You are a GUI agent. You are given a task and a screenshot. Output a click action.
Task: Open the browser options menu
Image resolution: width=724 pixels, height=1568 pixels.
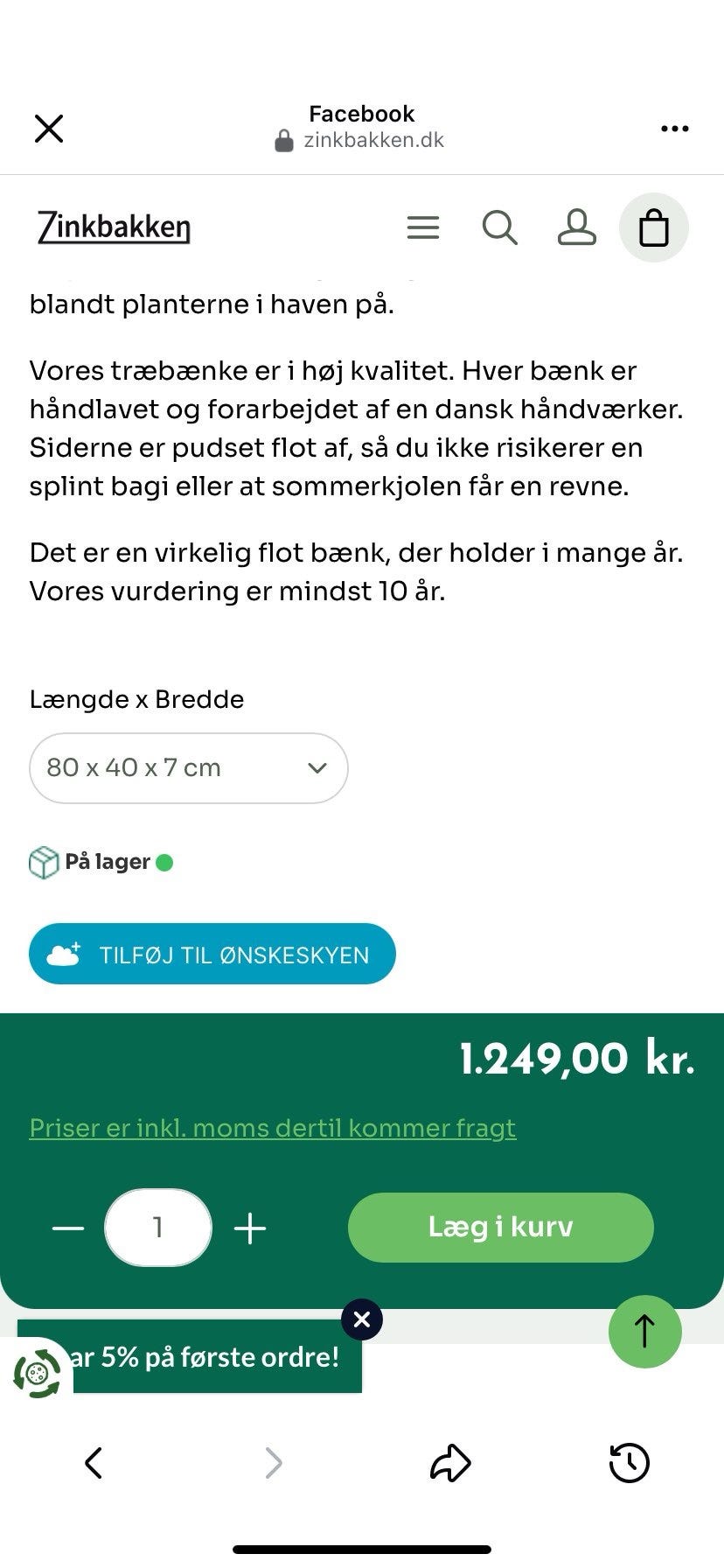coord(674,128)
